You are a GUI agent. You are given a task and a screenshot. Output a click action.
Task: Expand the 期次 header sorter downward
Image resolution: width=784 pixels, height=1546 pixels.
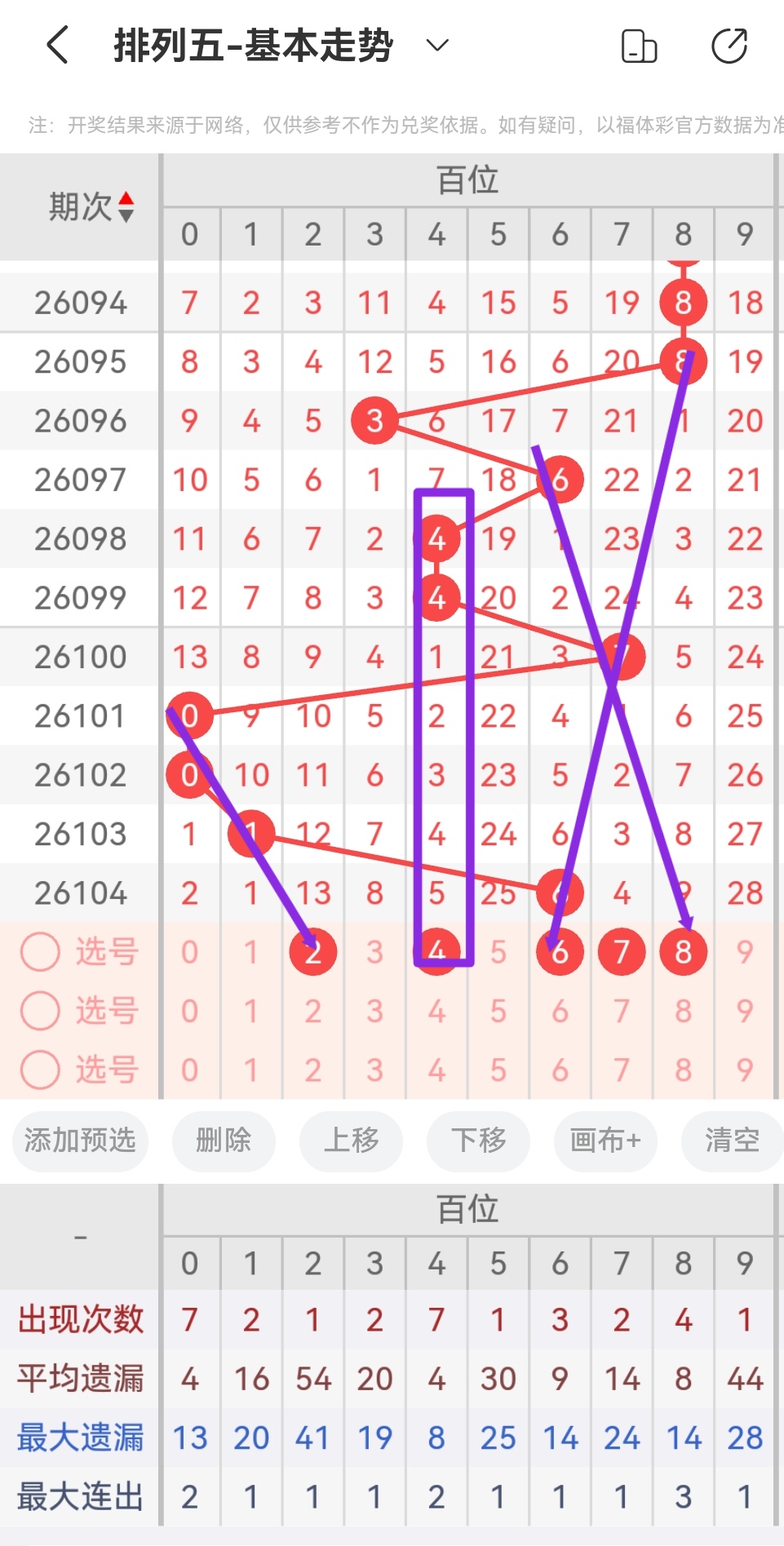coord(127,215)
